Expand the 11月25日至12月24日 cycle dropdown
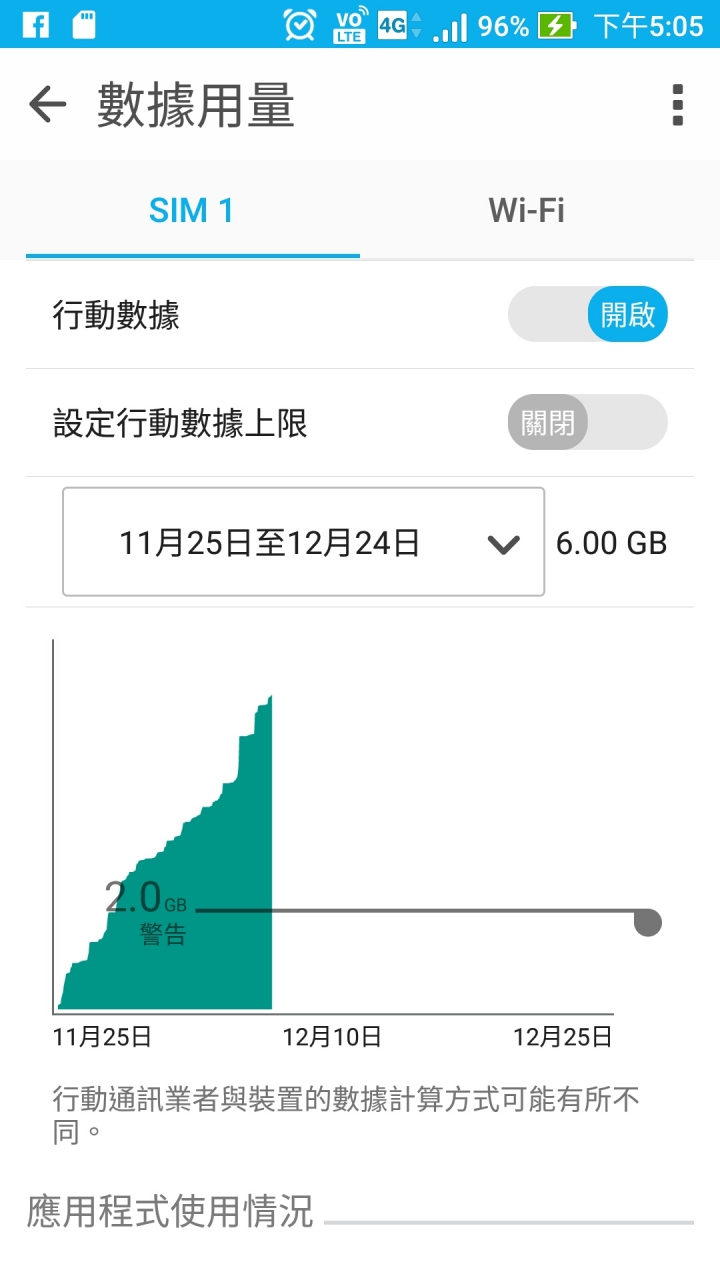This screenshot has width=720, height=1280. click(303, 542)
